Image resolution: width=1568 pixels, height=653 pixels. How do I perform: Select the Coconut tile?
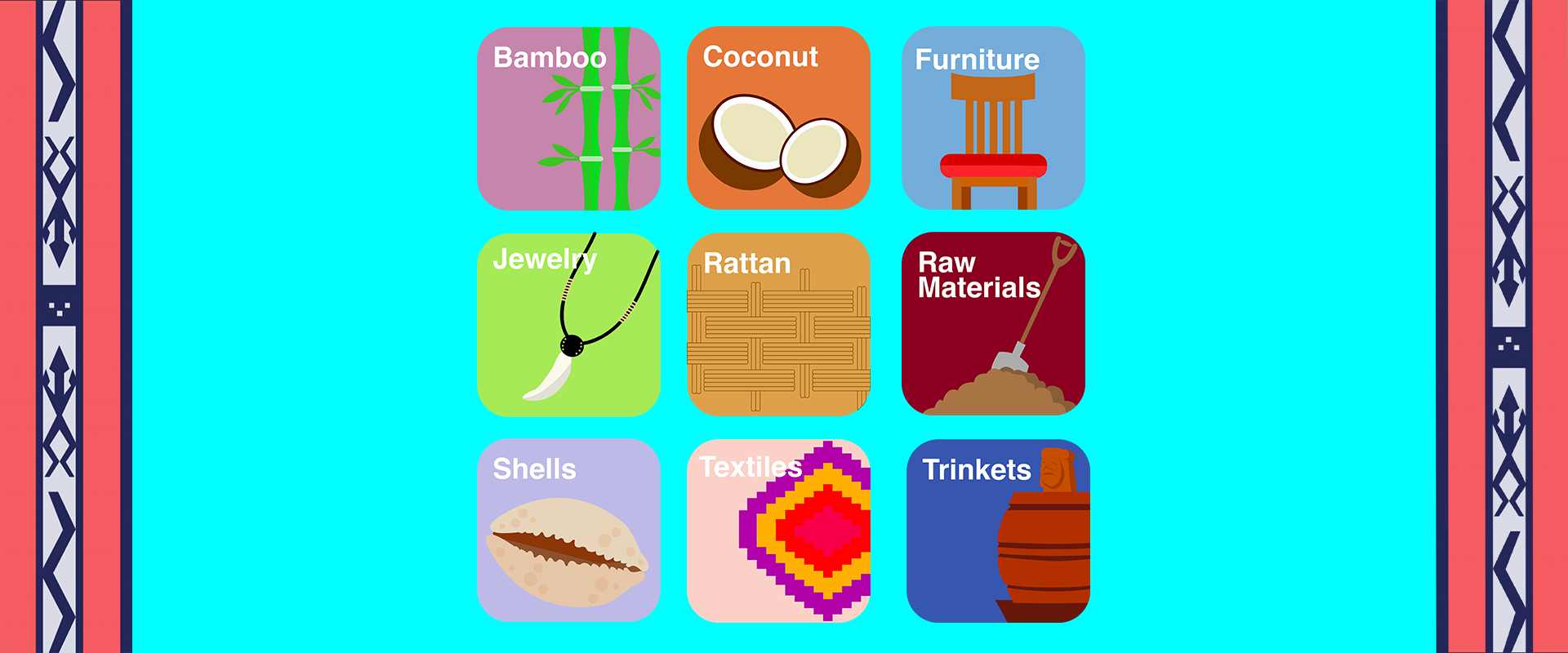[778, 118]
